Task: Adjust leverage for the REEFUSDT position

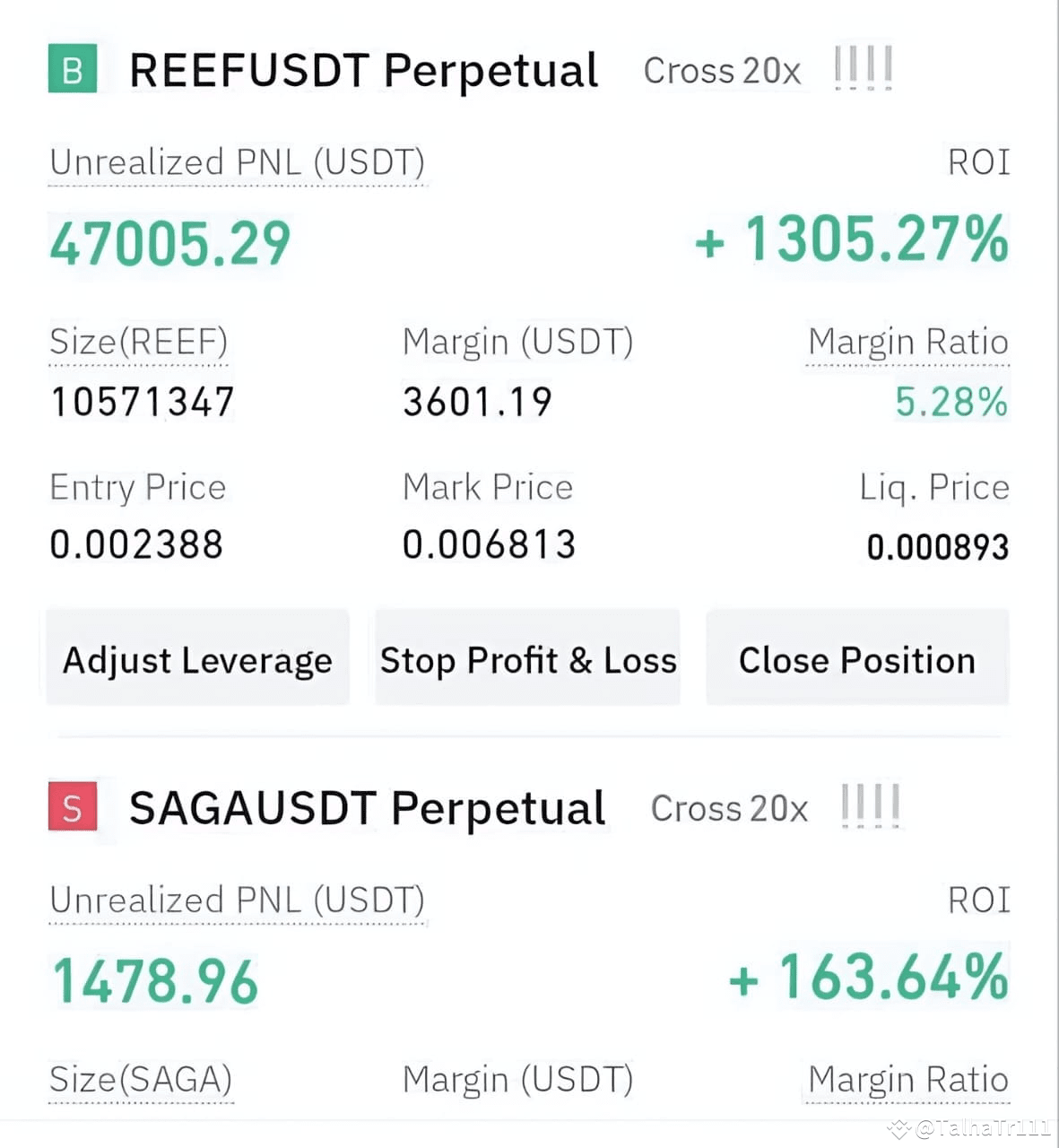Action: 197,660
